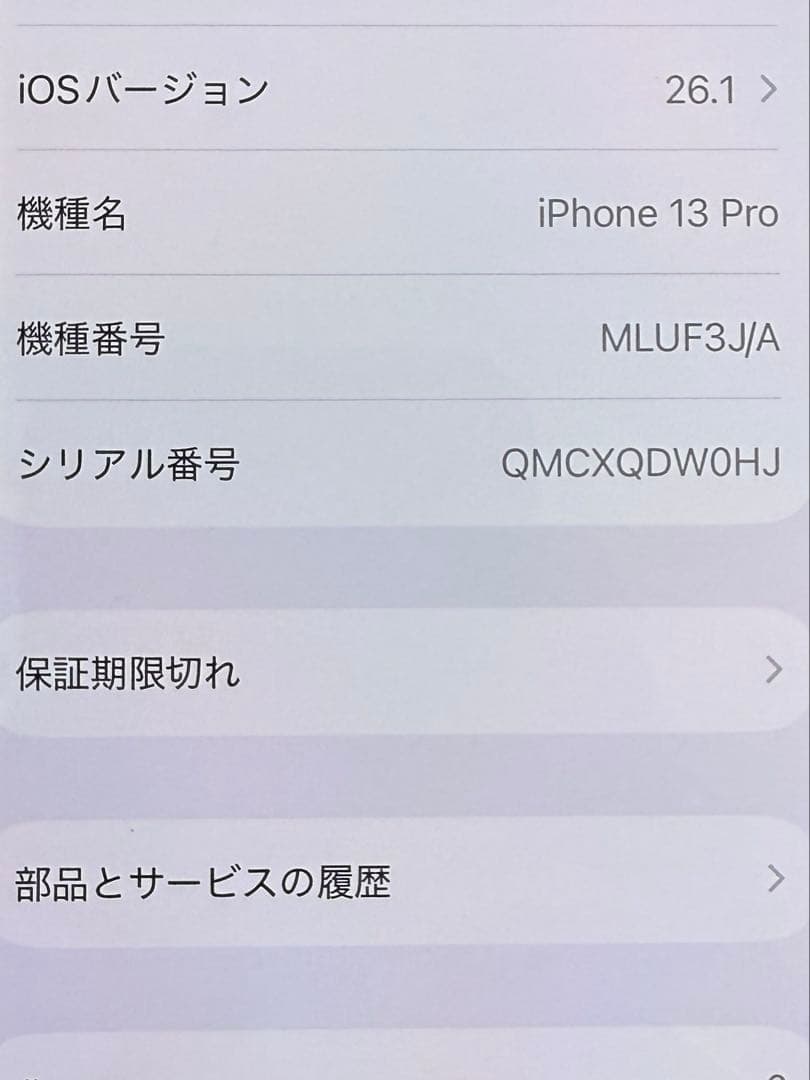
Task: Tap the 機種名 label row
Action: pos(70,213)
